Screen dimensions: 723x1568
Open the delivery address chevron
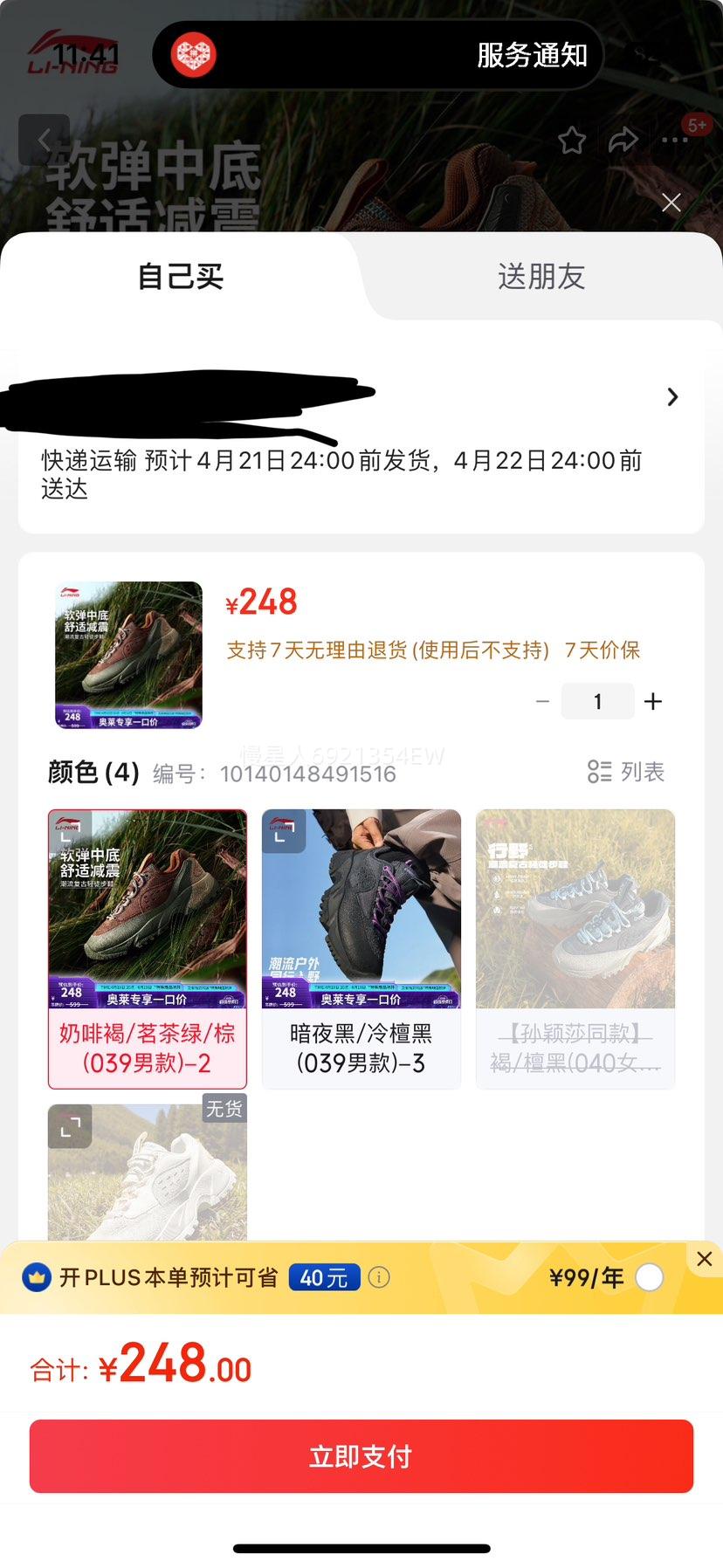tap(672, 397)
